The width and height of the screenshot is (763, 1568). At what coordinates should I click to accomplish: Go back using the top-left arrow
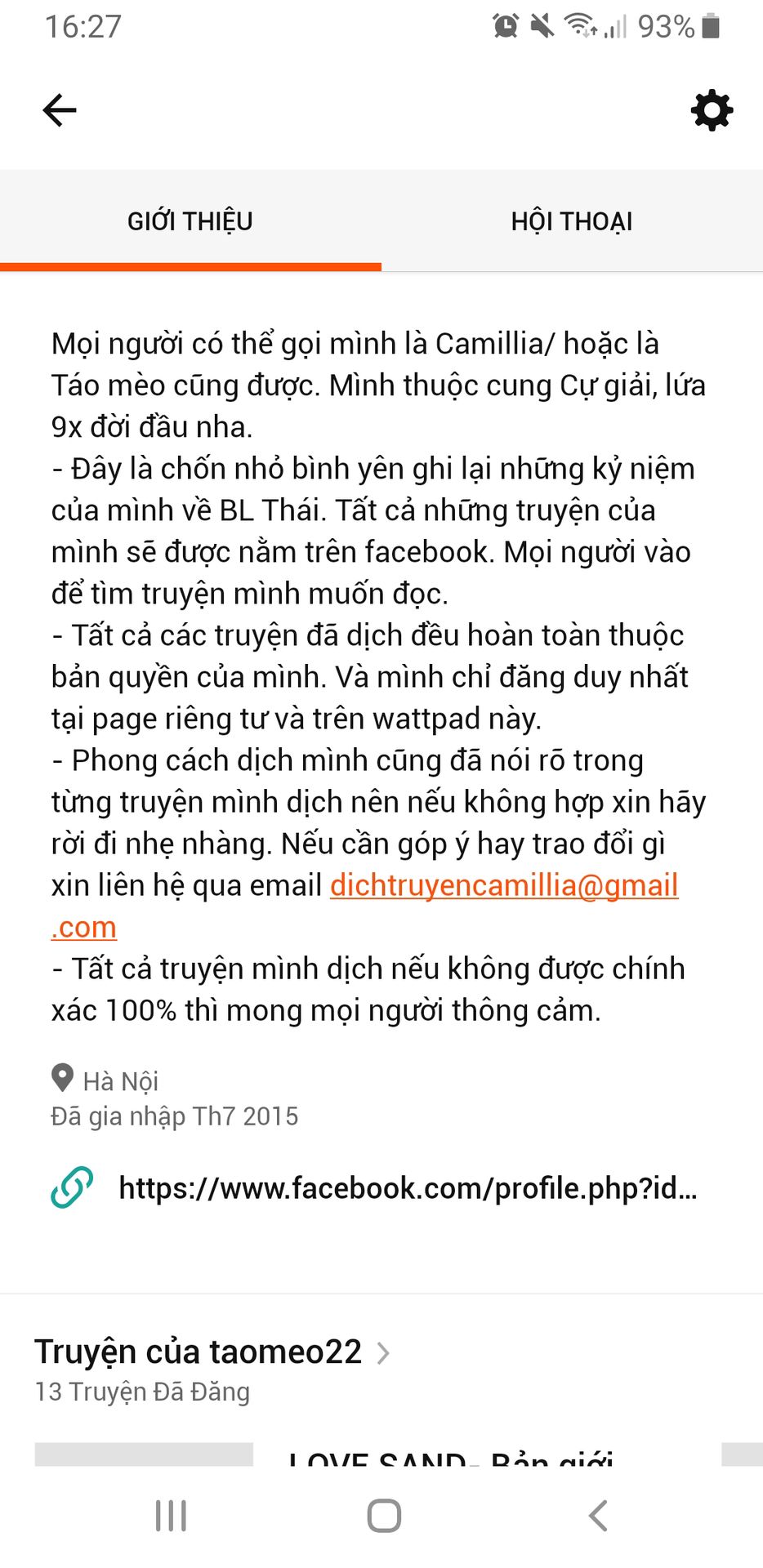pos(60,110)
